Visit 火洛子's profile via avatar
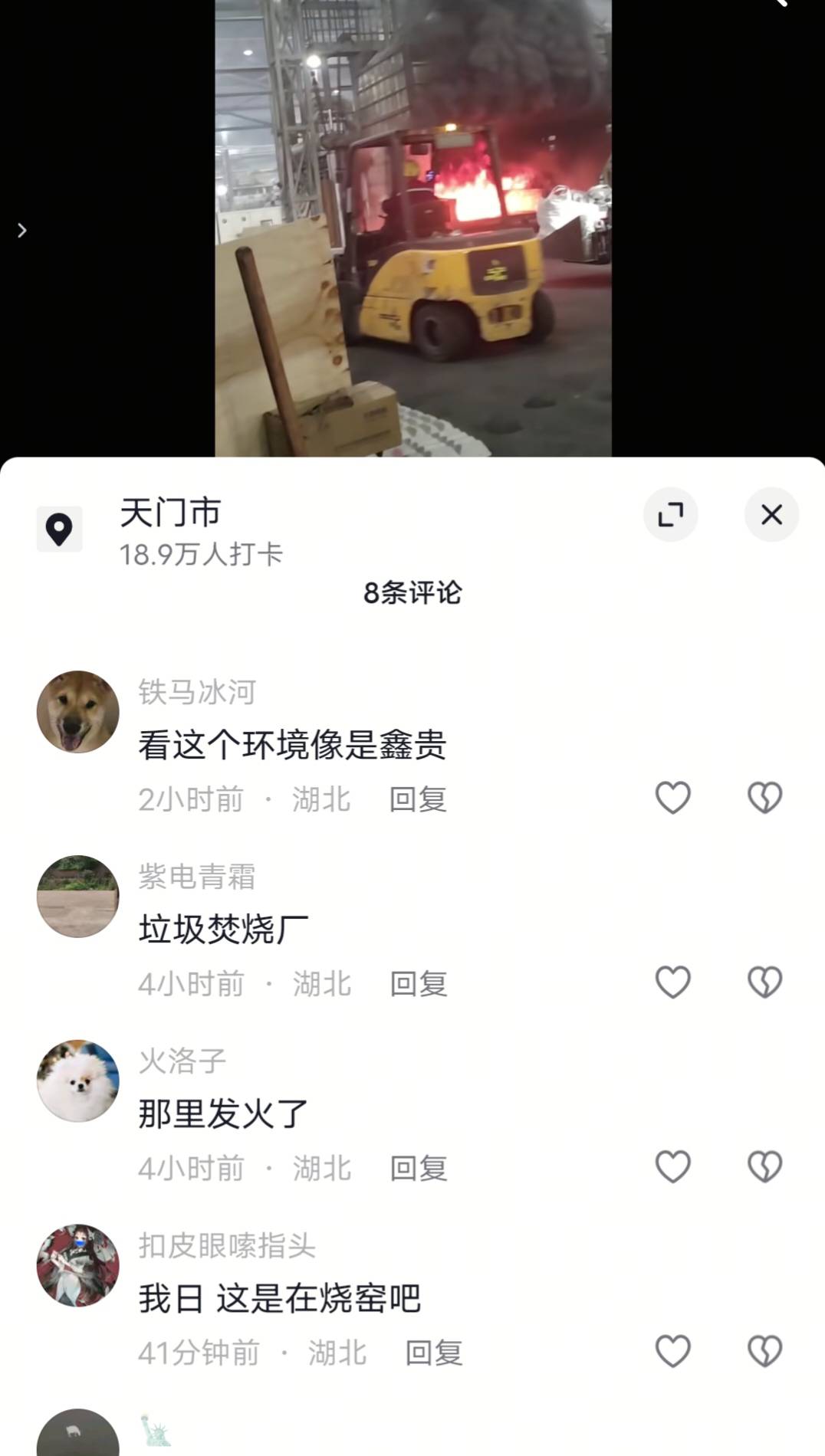This screenshot has width=825, height=1456. [78, 1081]
